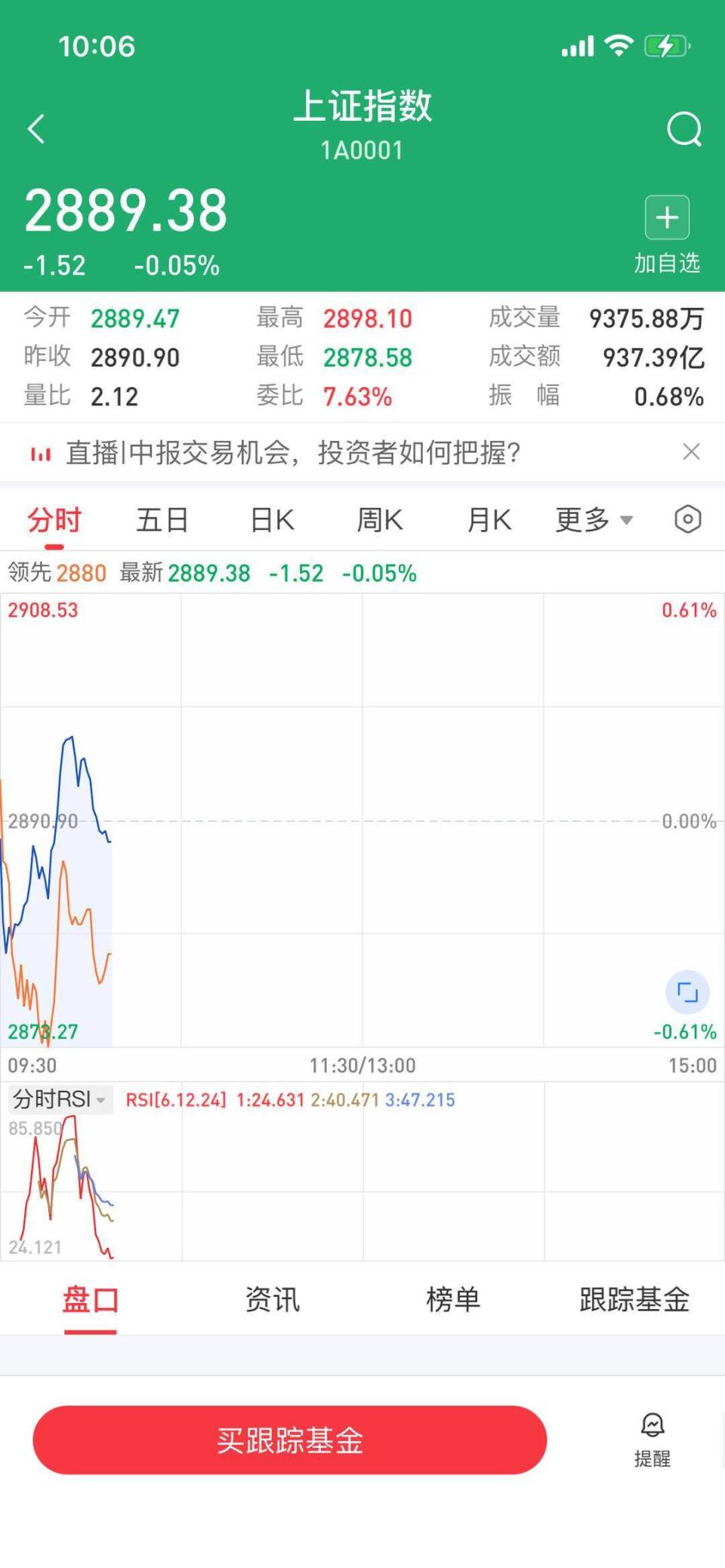
Task: Tap the search magnifier icon
Action: pos(683,128)
